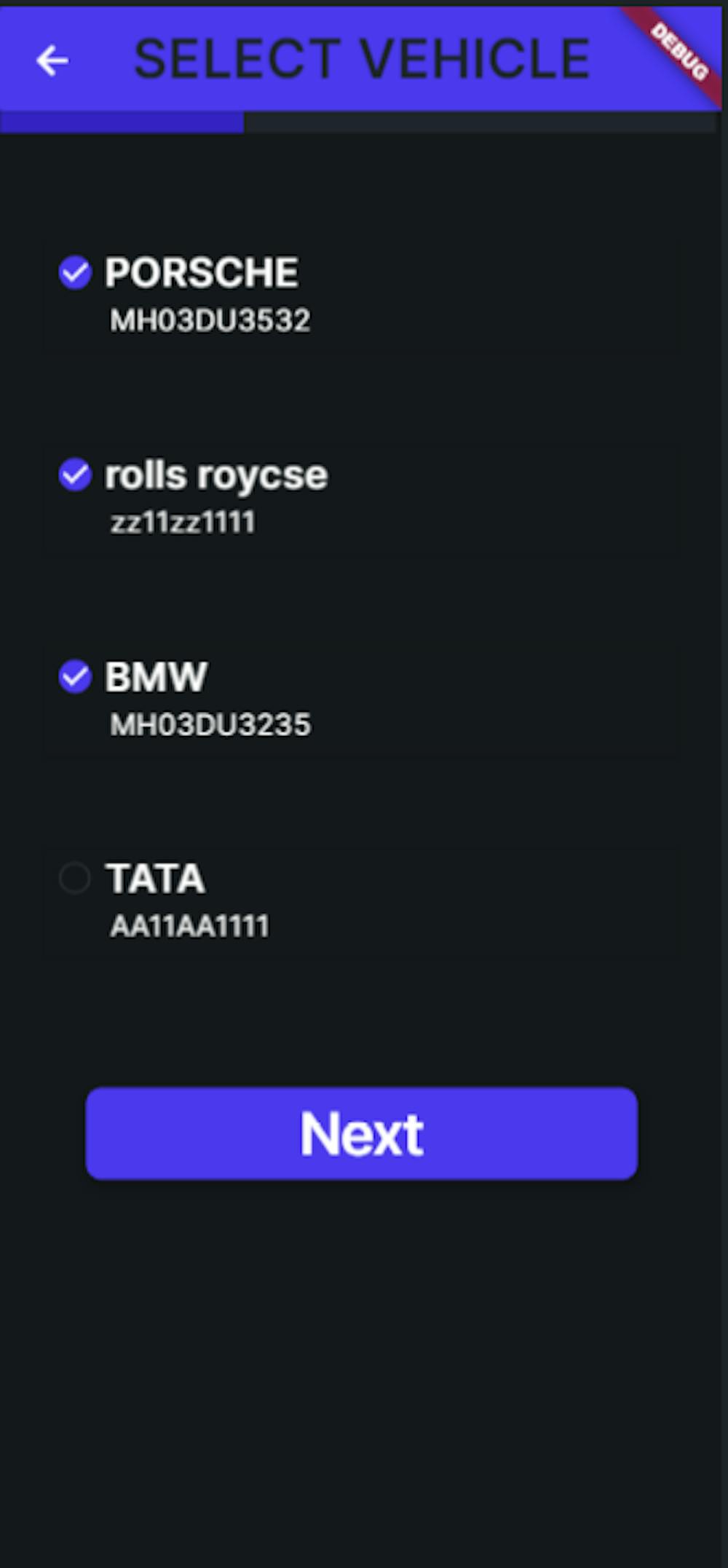Untick the BMW checkbox
Image resolution: width=728 pixels, height=1568 pixels.
(x=75, y=677)
